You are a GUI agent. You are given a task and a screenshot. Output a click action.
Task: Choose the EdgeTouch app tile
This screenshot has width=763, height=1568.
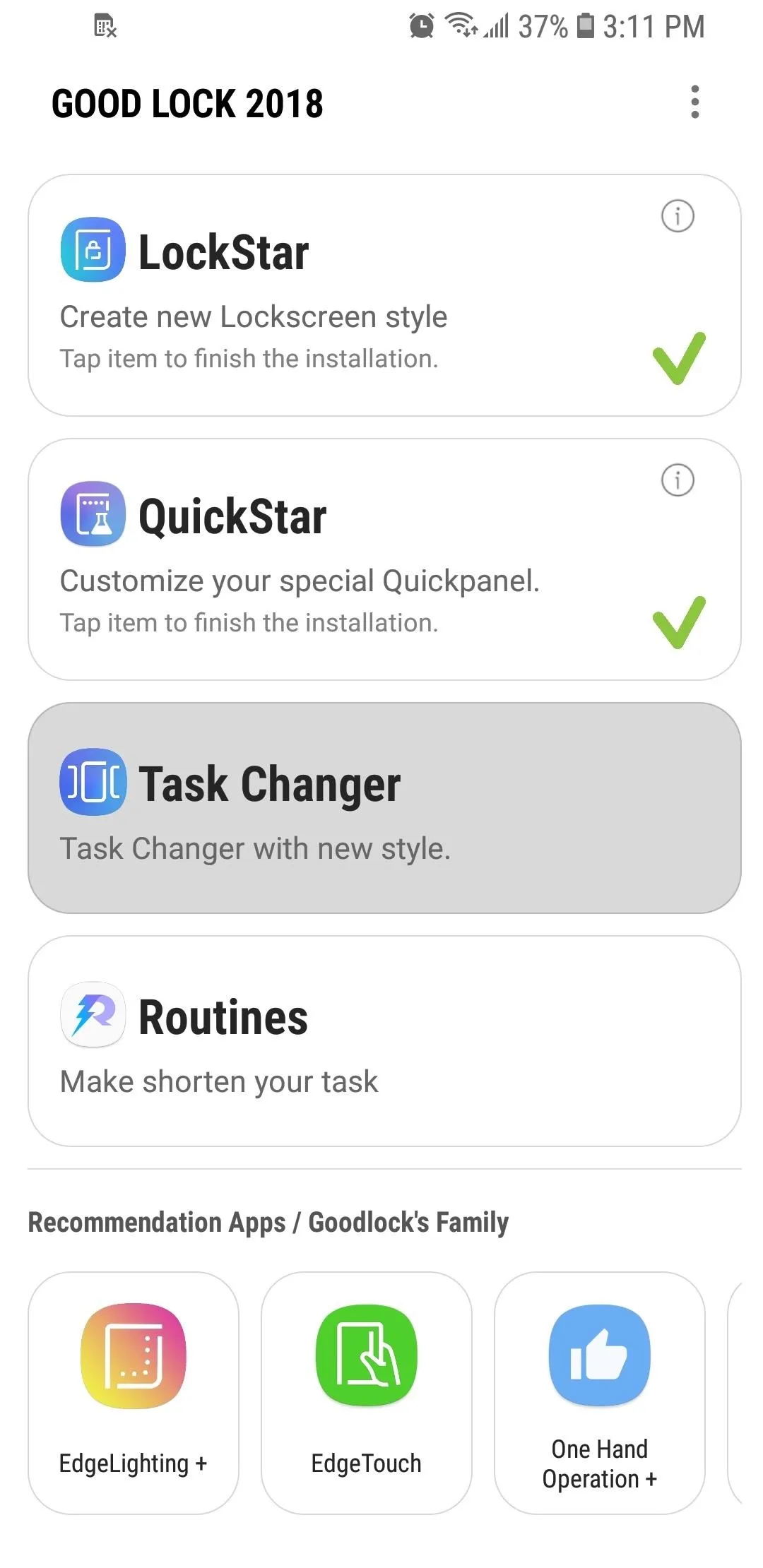click(x=367, y=1393)
